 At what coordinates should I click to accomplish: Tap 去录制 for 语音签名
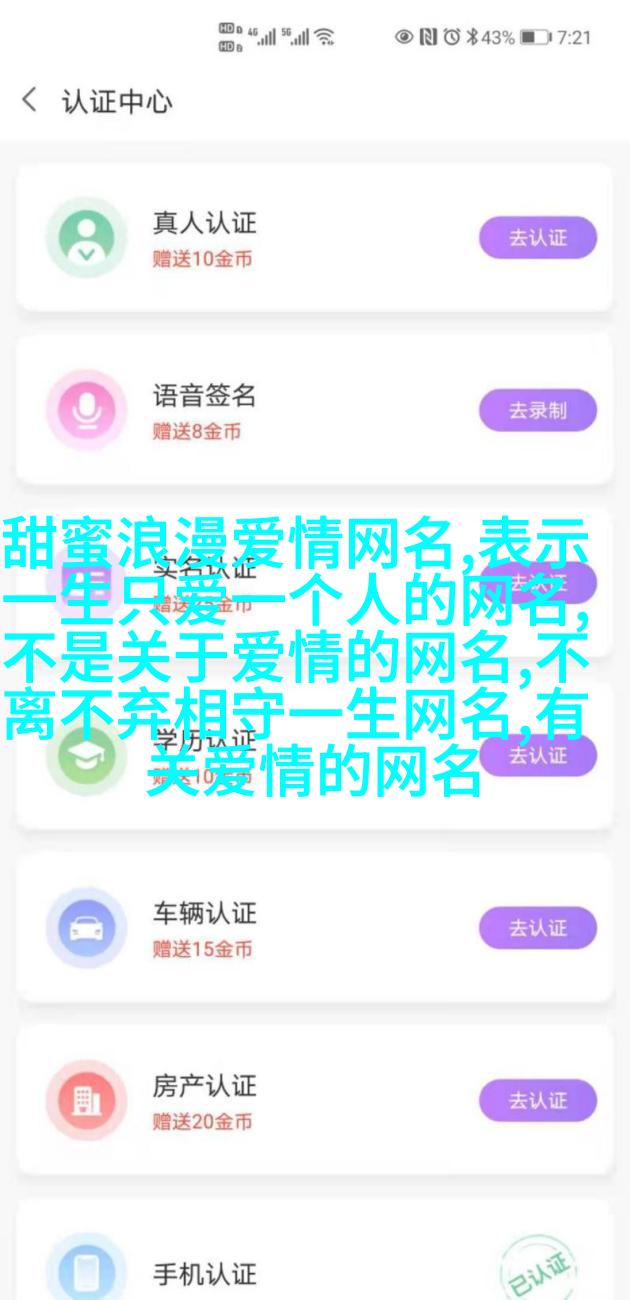point(537,410)
